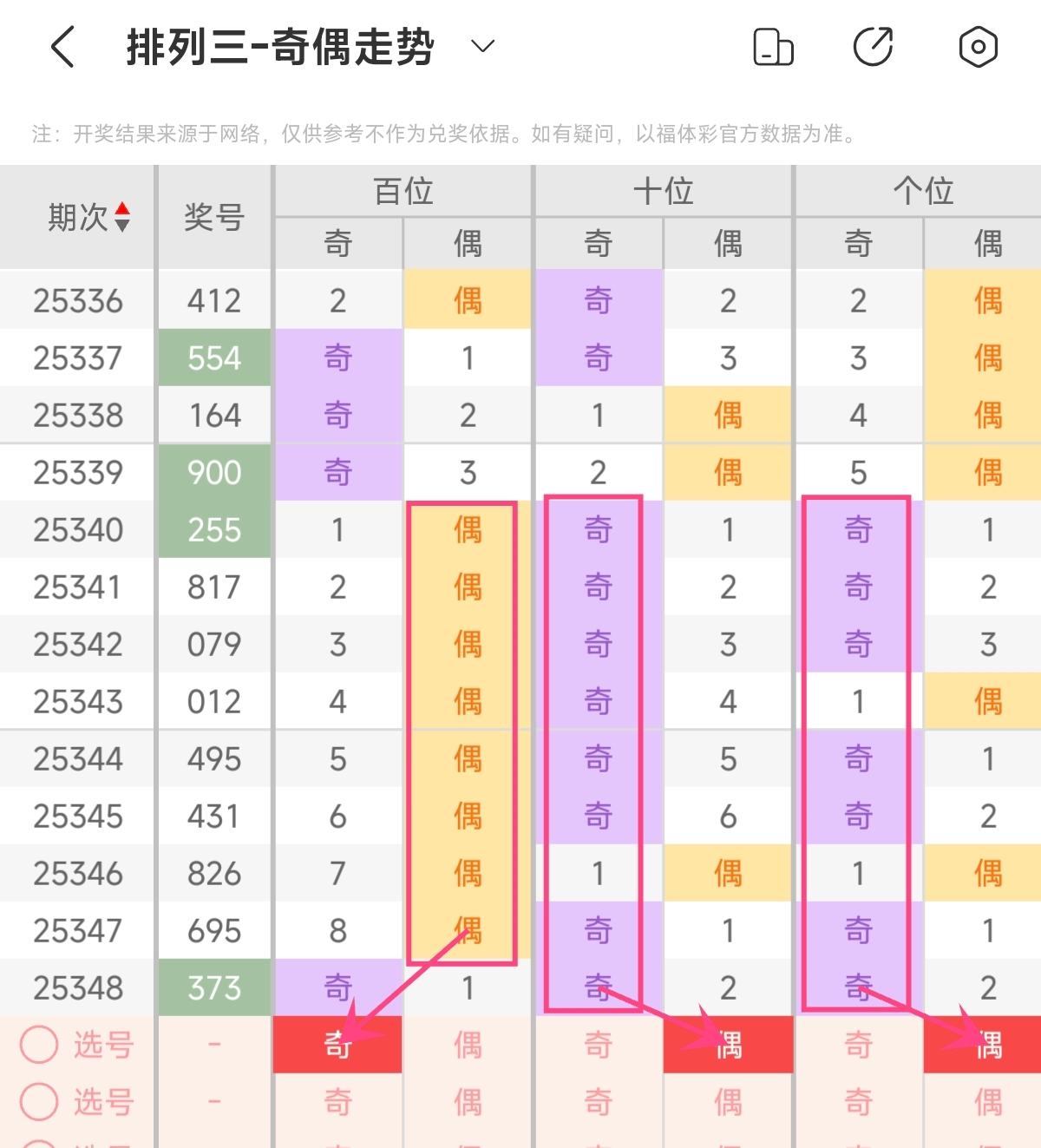The width and height of the screenshot is (1041, 1148).
Task: Pick 百位 偶 in the first 选号 row
Action: [x=468, y=1045]
